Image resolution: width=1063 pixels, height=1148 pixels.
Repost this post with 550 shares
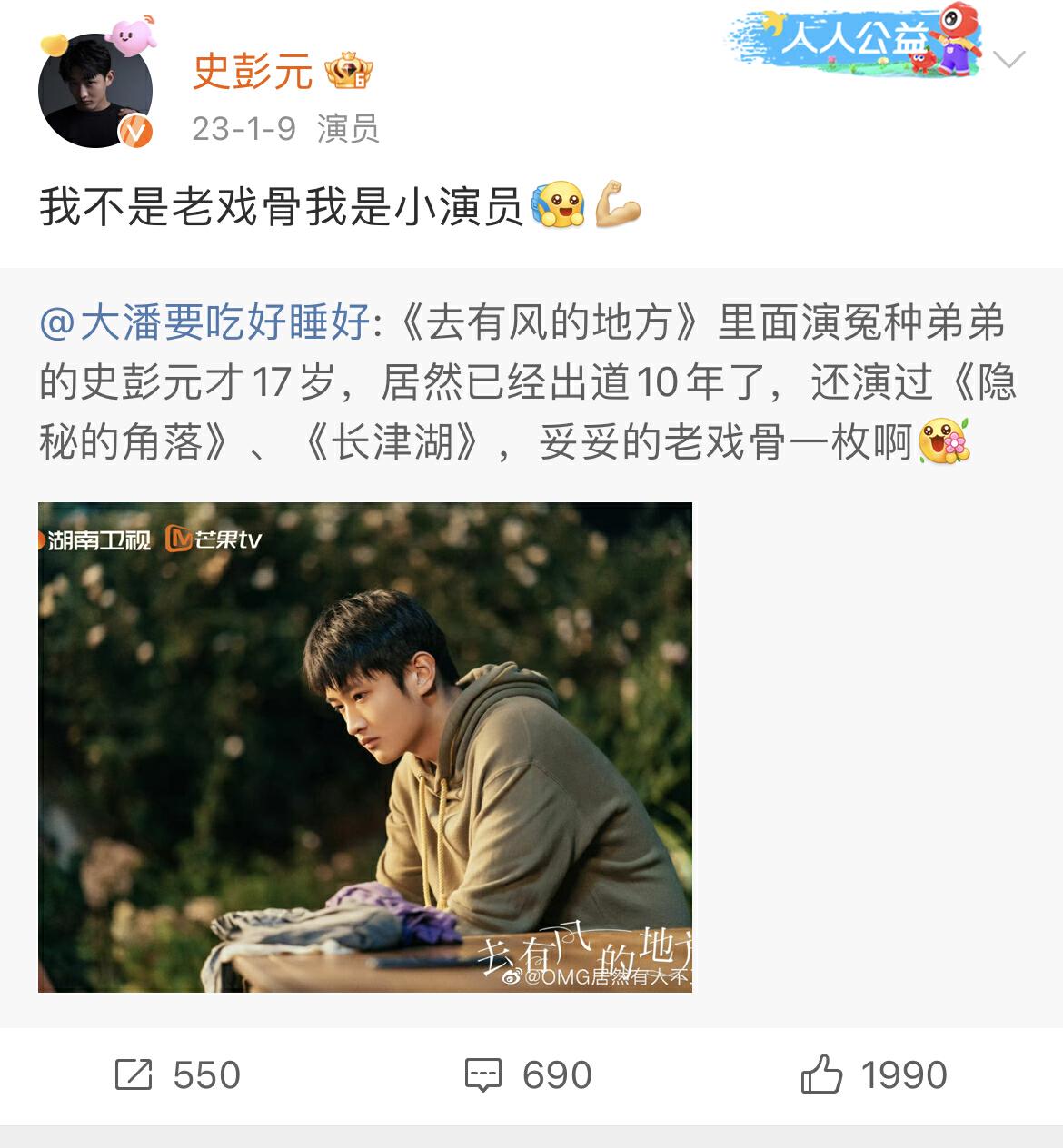pos(178,1075)
